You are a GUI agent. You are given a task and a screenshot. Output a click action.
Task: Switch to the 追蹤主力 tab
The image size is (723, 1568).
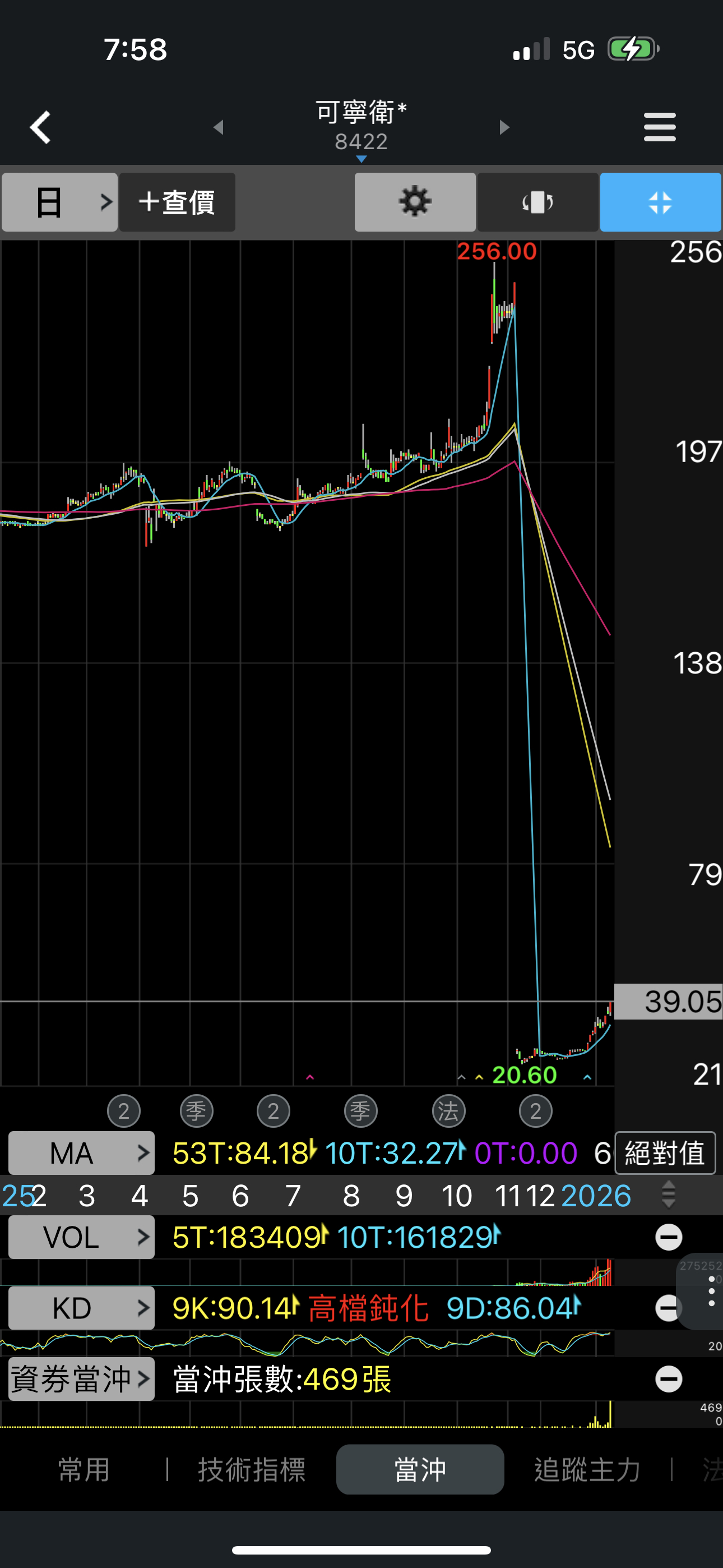coord(587,1469)
